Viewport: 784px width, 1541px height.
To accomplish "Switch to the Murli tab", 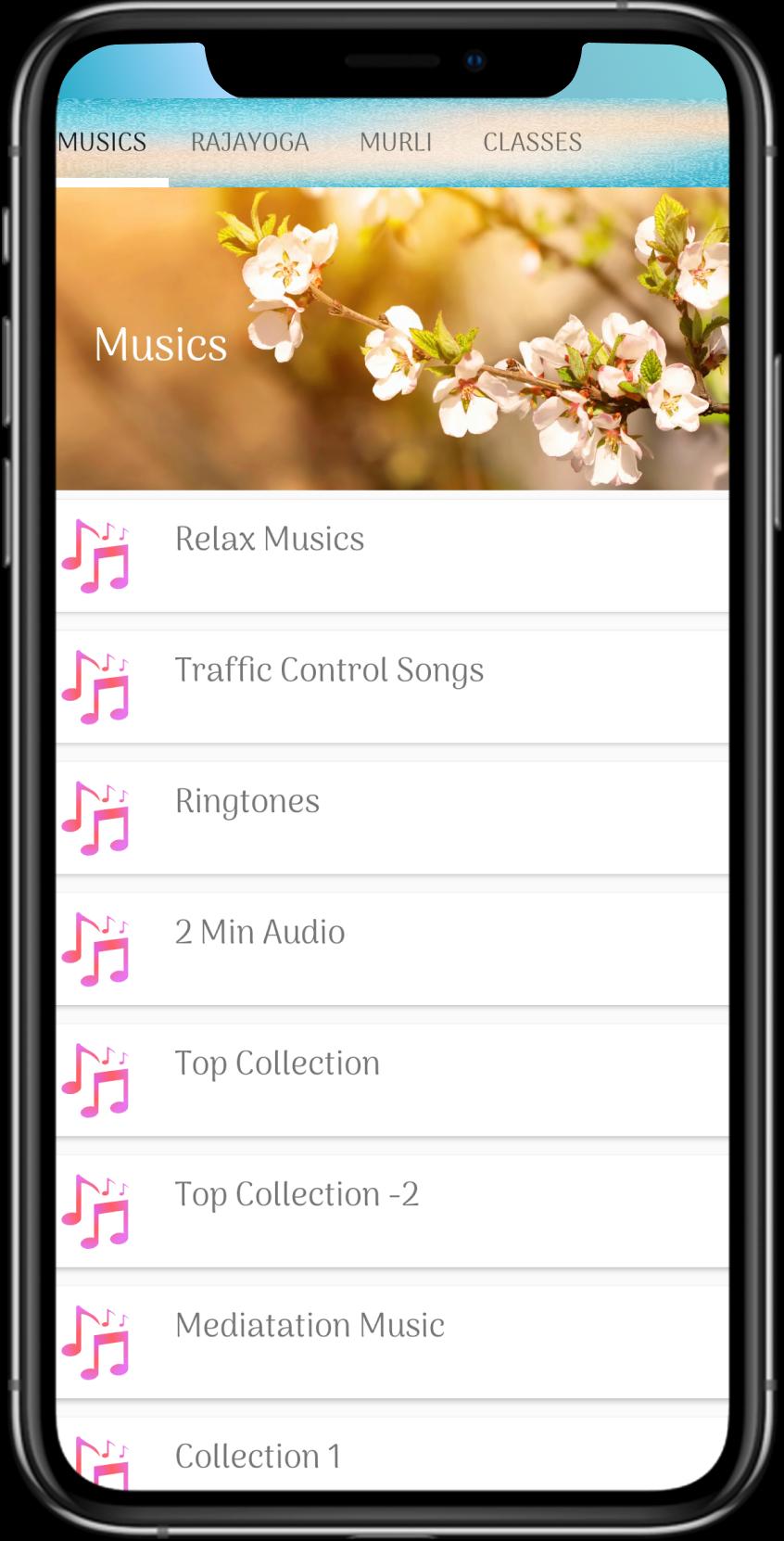I will [396, 142].
